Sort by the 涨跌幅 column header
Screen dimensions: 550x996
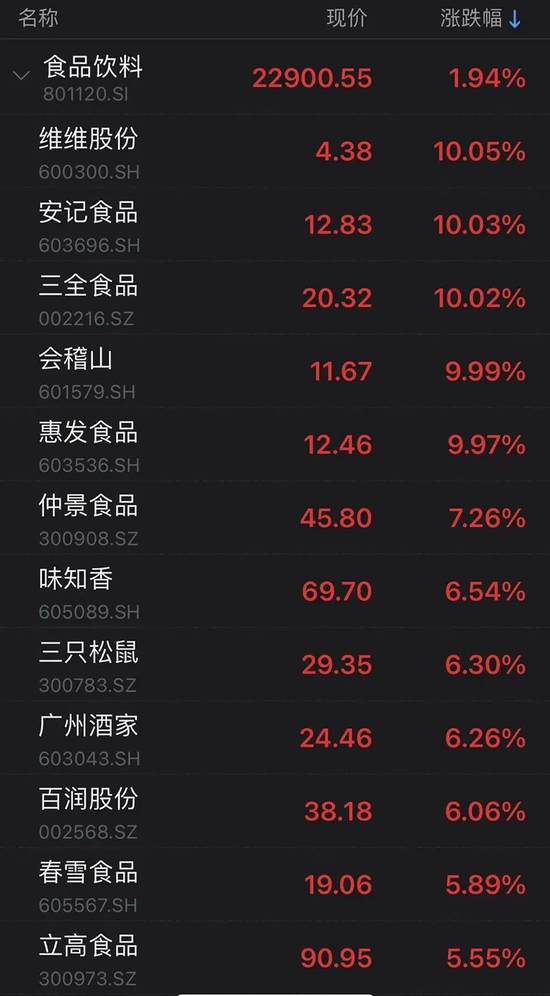481,18
